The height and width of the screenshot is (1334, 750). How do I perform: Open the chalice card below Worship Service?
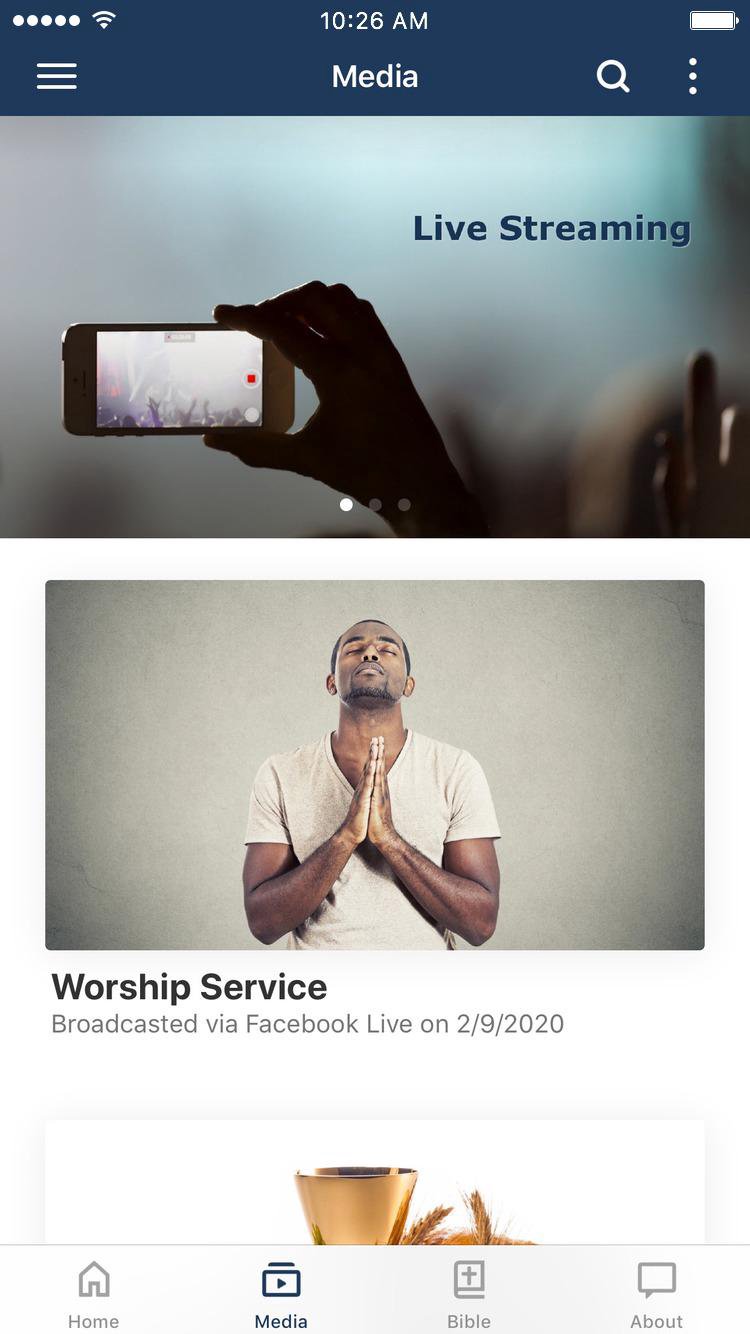click(375, 1185)
